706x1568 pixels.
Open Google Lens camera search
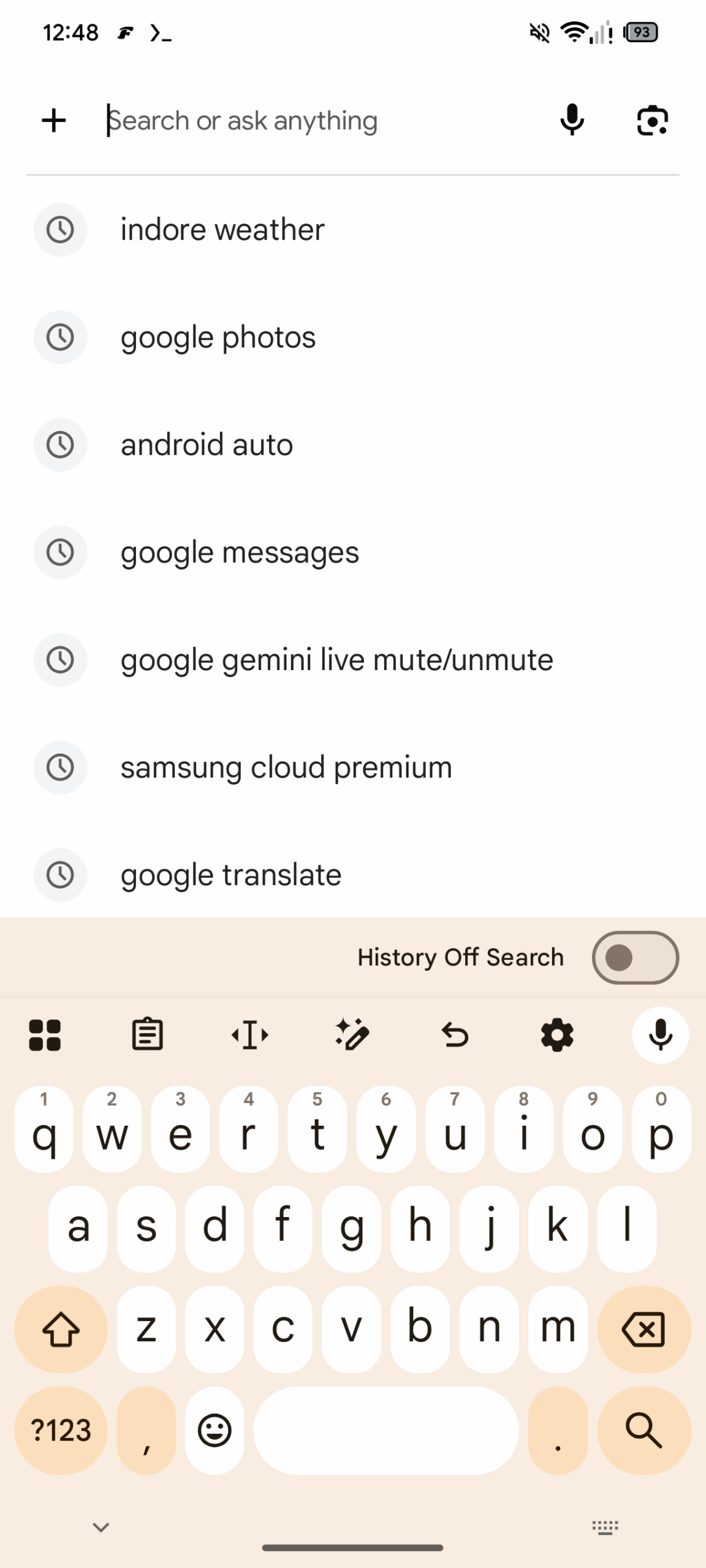(x=652, y=120)
